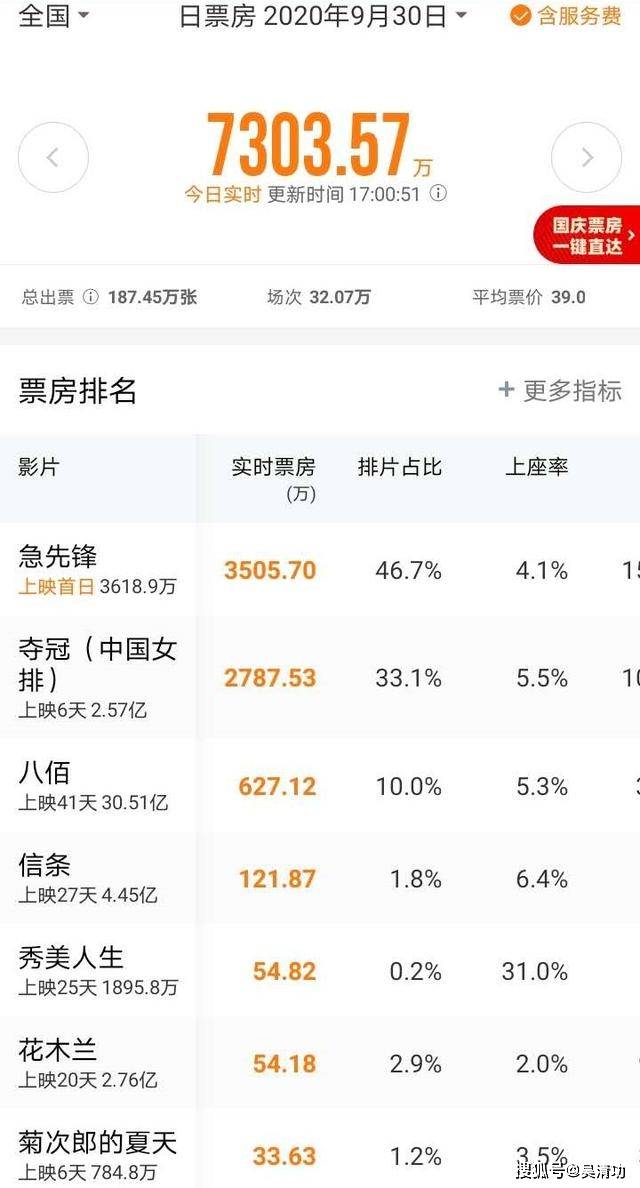Show info about 总出票
This screenshot has width=640, height=1188.
[91, 297]
